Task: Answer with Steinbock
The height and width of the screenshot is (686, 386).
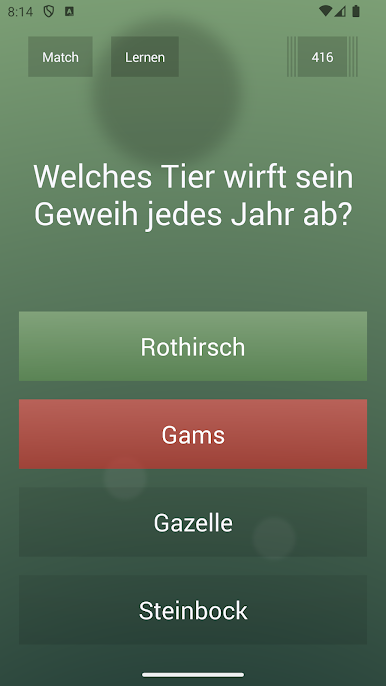Action: coord(193,610)
